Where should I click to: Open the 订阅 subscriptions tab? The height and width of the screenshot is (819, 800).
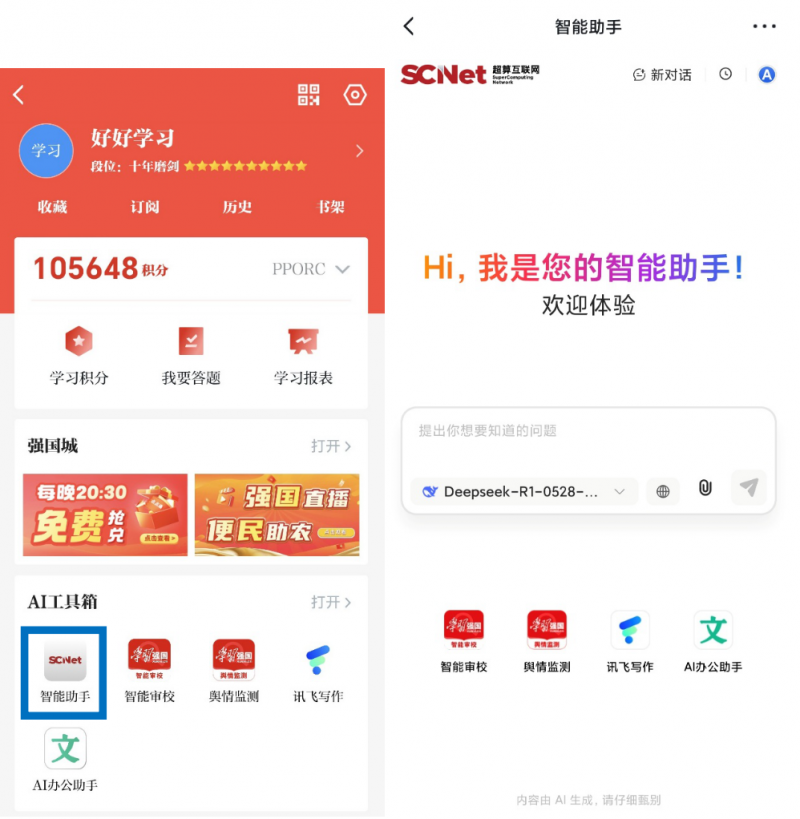click(145, 207)
